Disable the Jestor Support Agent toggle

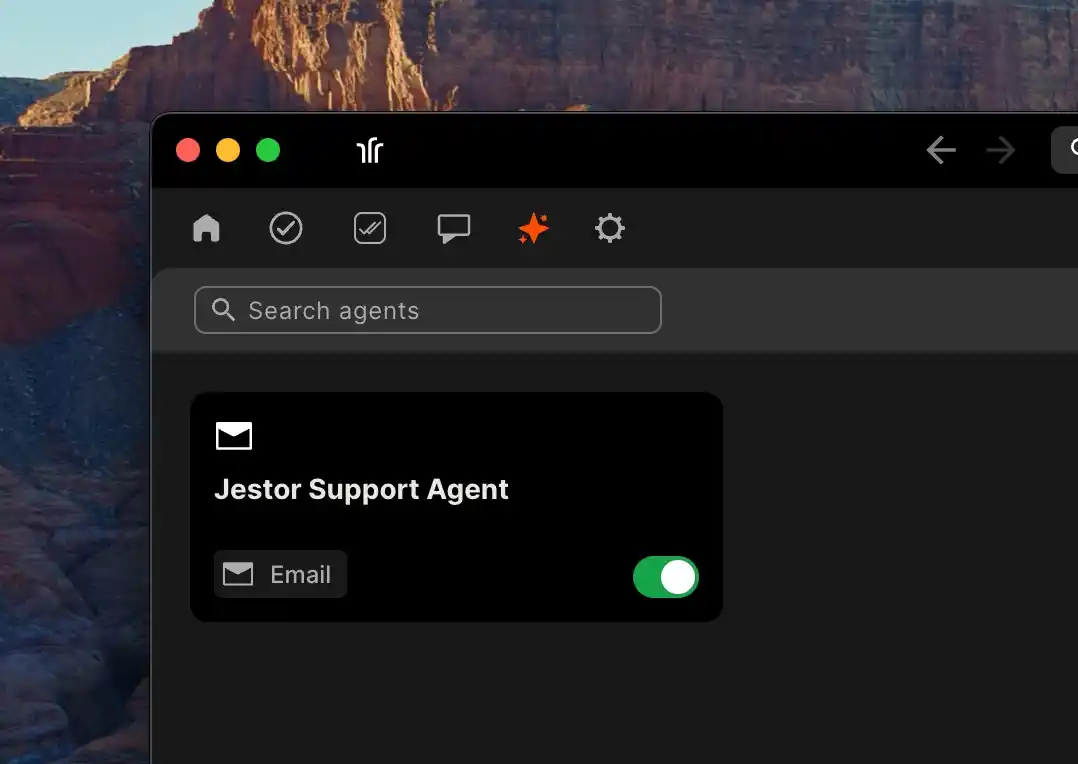[665, 577]
